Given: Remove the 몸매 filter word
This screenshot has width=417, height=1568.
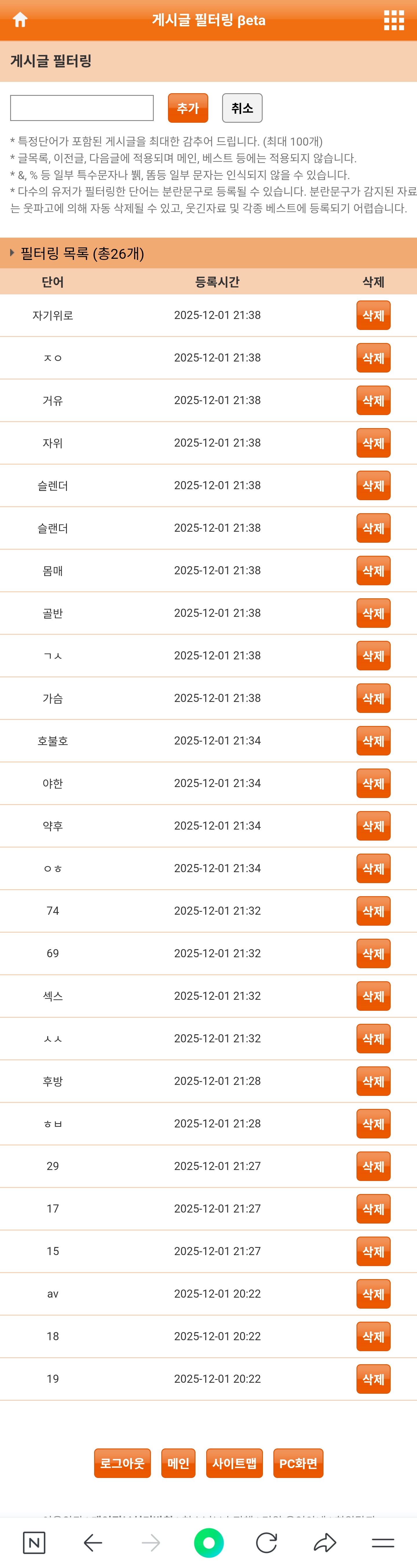Looking at the screenshot, I should click(373, 570).
